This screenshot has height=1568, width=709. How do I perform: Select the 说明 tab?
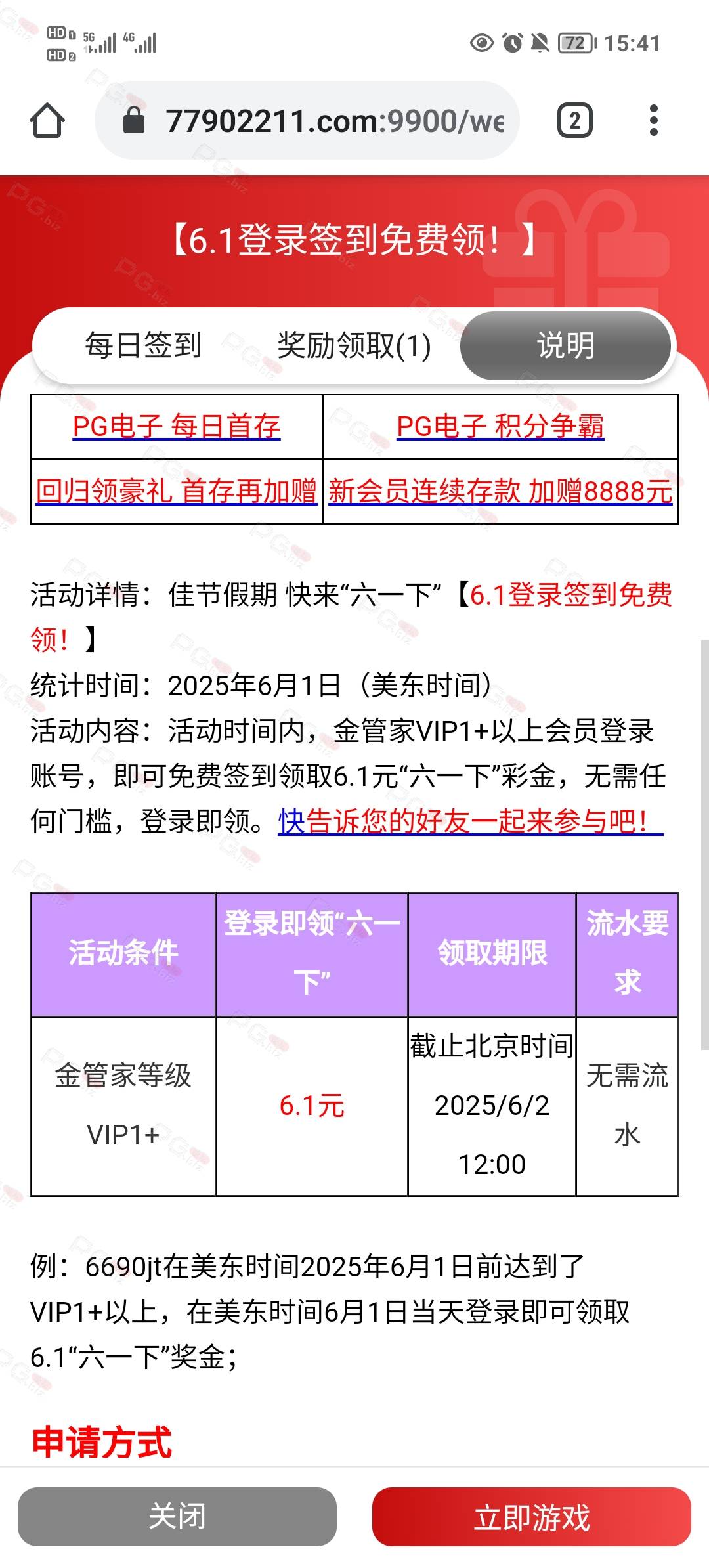point(566,345)
